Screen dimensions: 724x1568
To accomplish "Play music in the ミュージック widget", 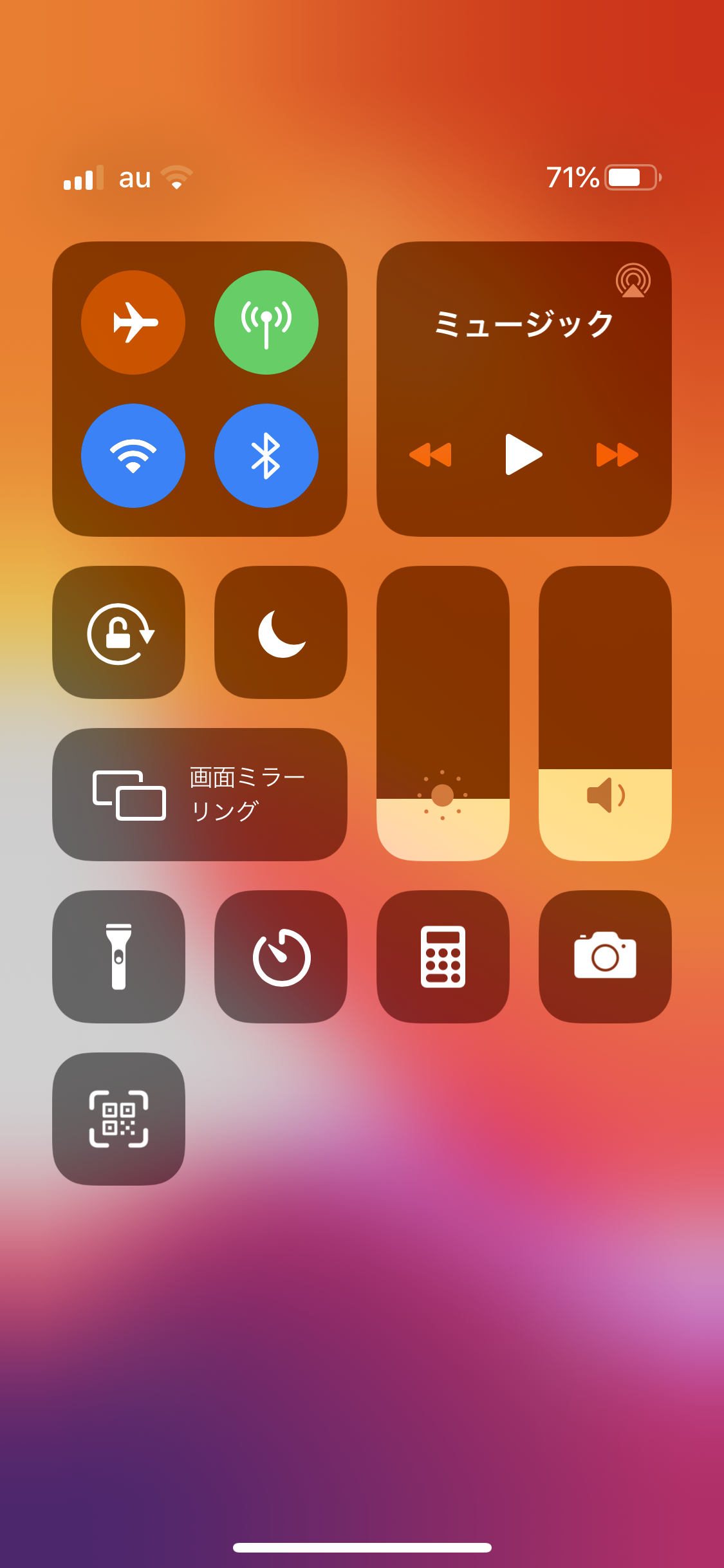I will tap(523, 454).
